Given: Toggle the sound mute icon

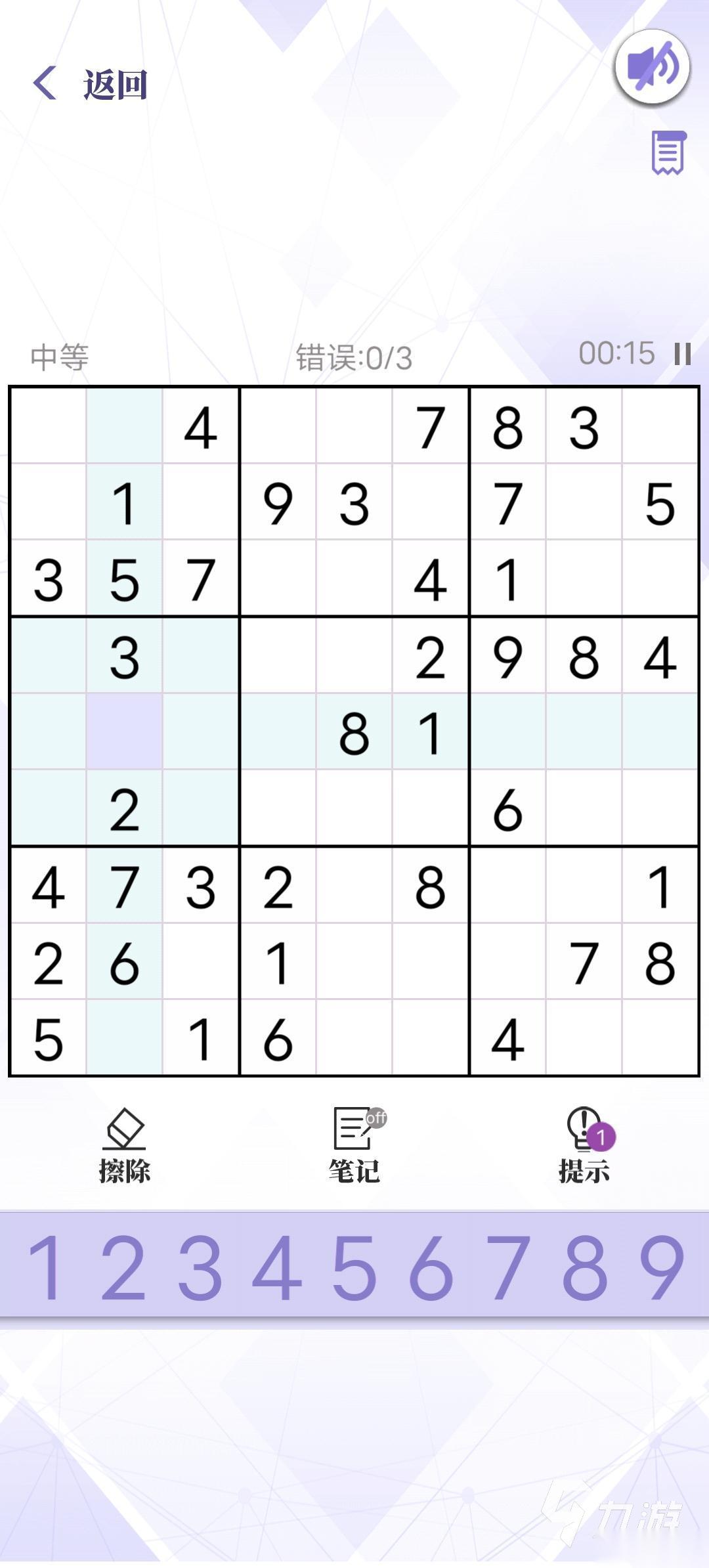Looking at the screenshot, I should pos(651,67).
